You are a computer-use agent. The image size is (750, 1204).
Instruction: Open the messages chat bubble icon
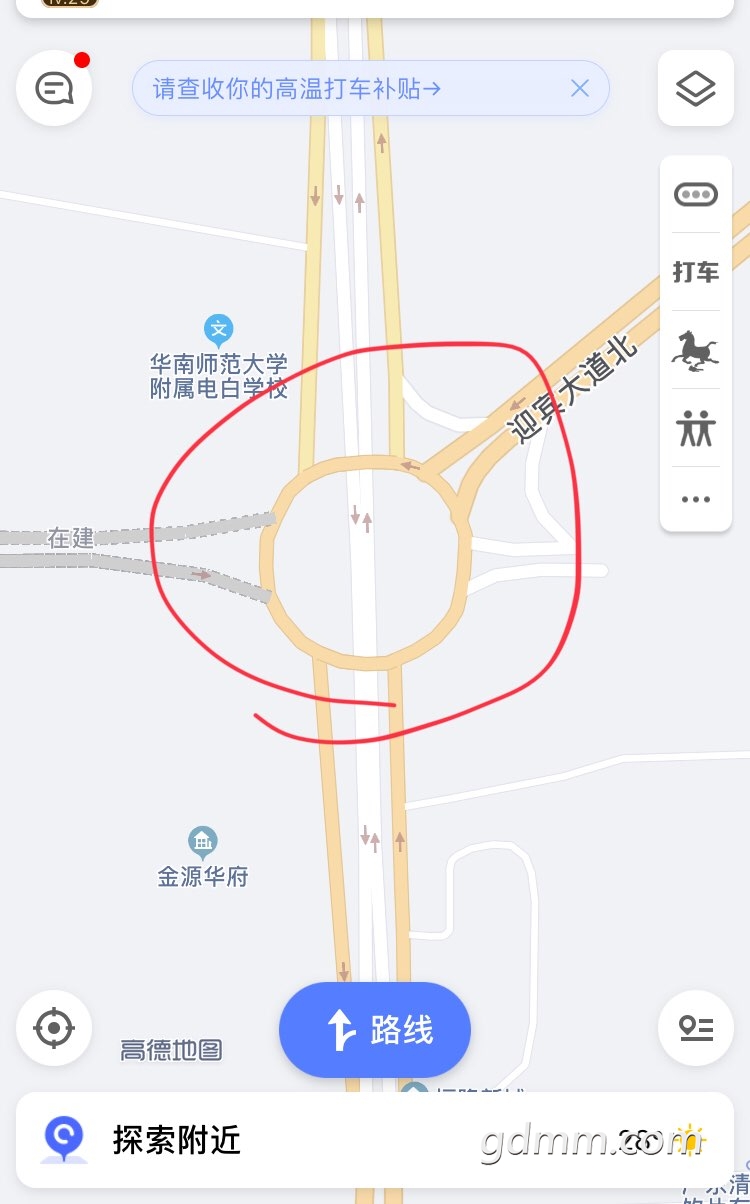click(54, 88)
